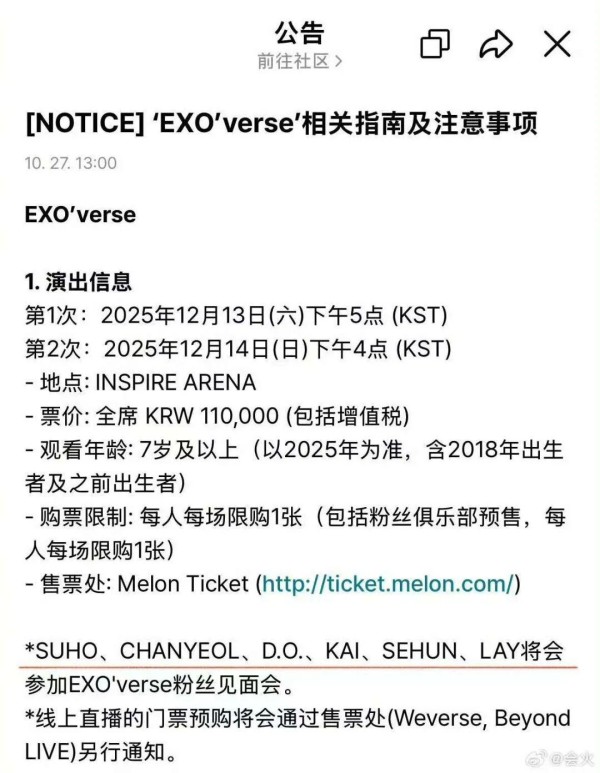Share this EXO'verse notice
Screen dimensions: 600x773
pos(495,44)
